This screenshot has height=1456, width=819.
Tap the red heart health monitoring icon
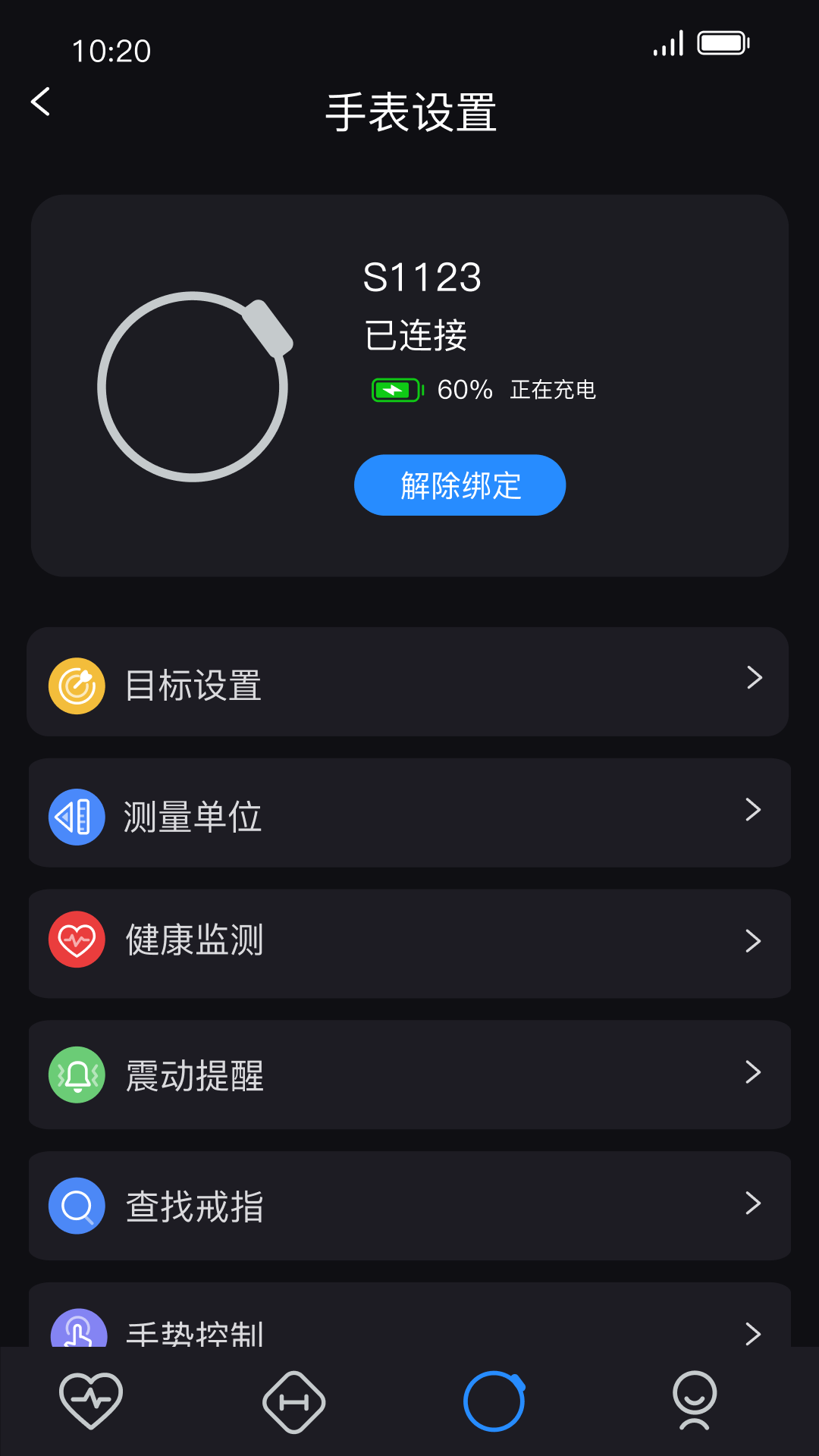click(76, 940)
